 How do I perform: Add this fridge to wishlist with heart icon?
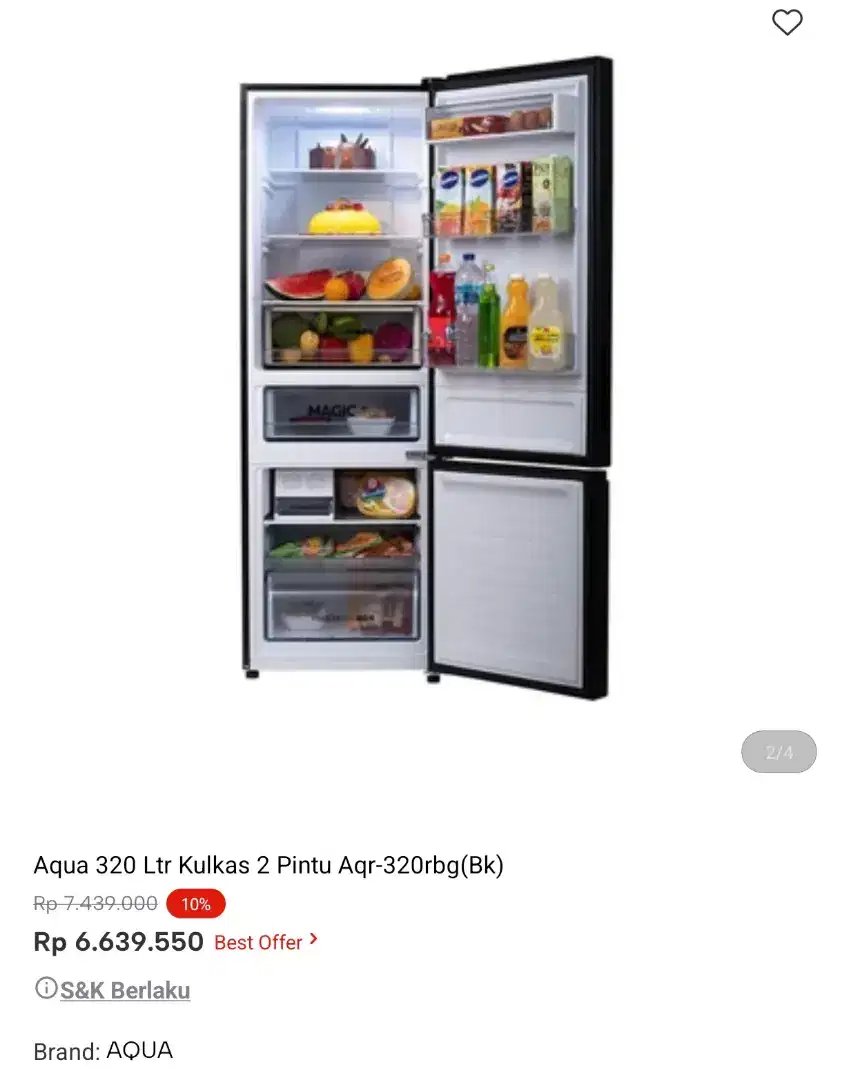point(787,22)
